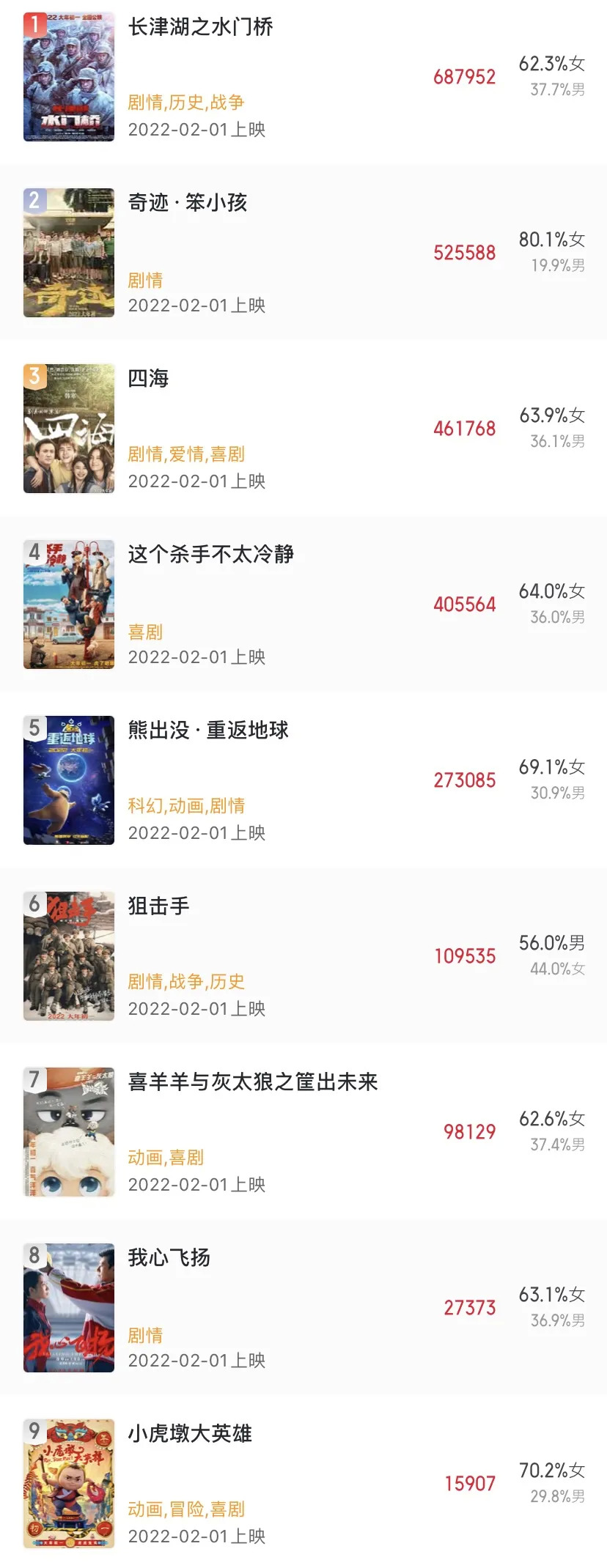Open 小虎墩大英雄 in the list
The height and width of the screenshot is (1568, 607).
click(x=190, y=1435)
